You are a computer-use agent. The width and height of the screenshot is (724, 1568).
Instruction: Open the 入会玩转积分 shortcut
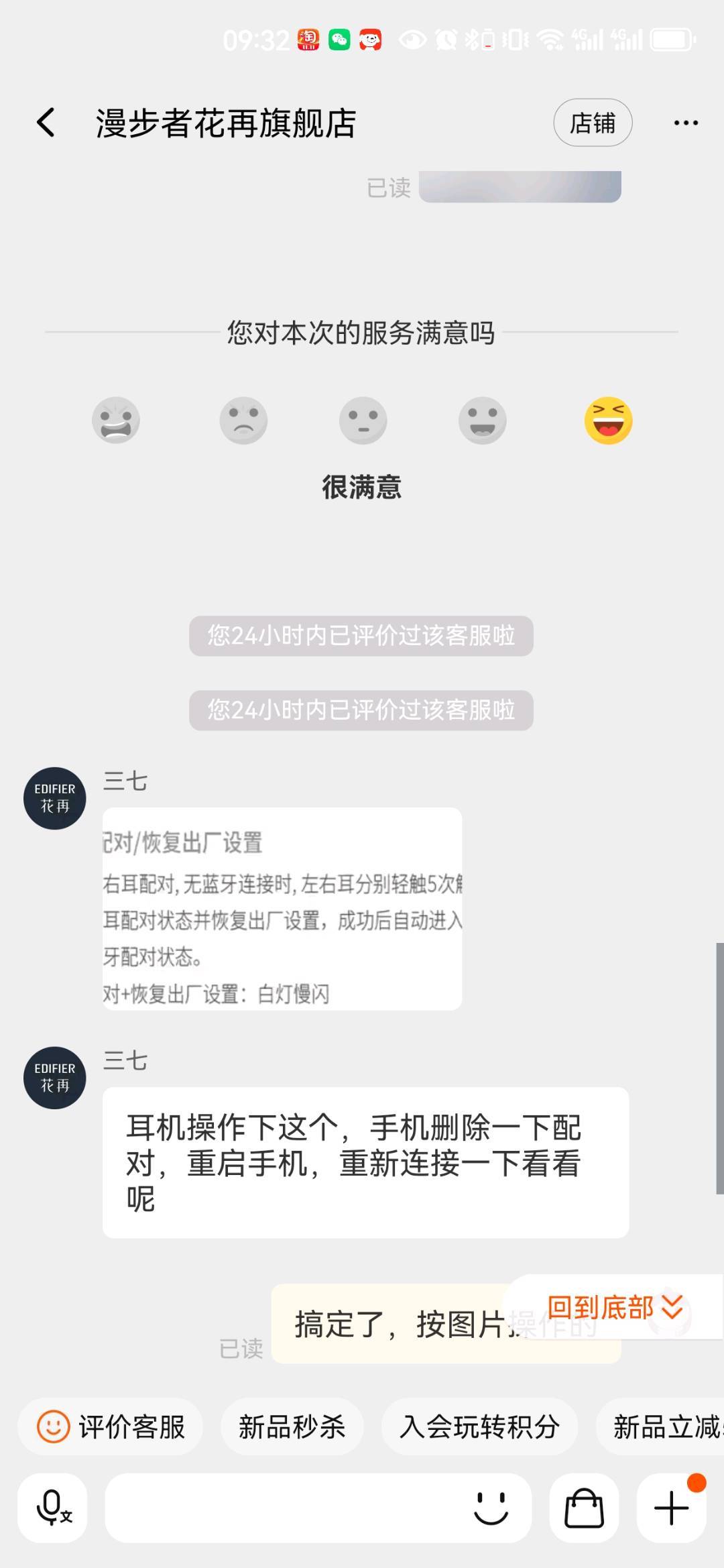coord(479,1426)
